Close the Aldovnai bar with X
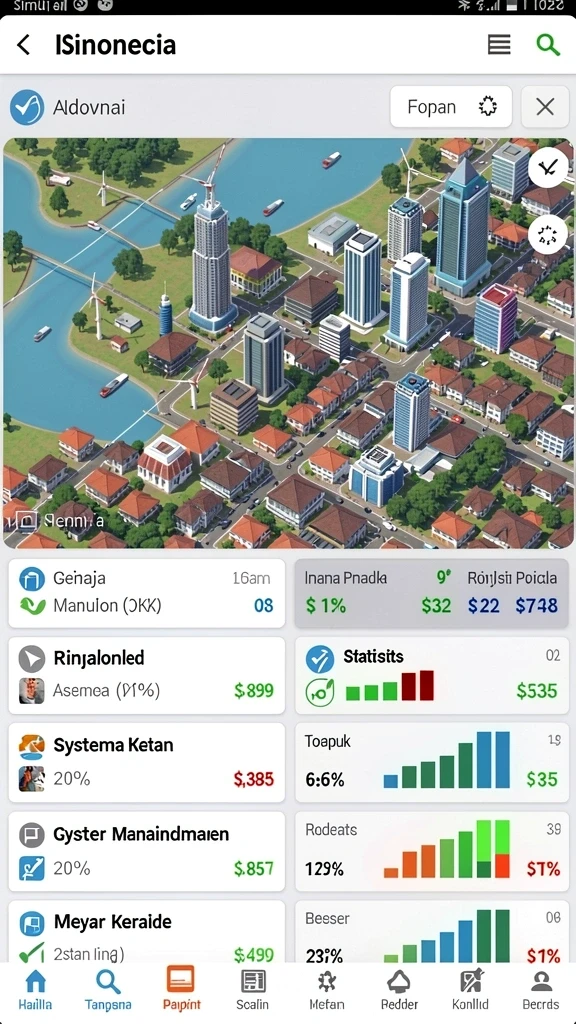This screenshot has width=576, height=1024. [x=545, y=106]
